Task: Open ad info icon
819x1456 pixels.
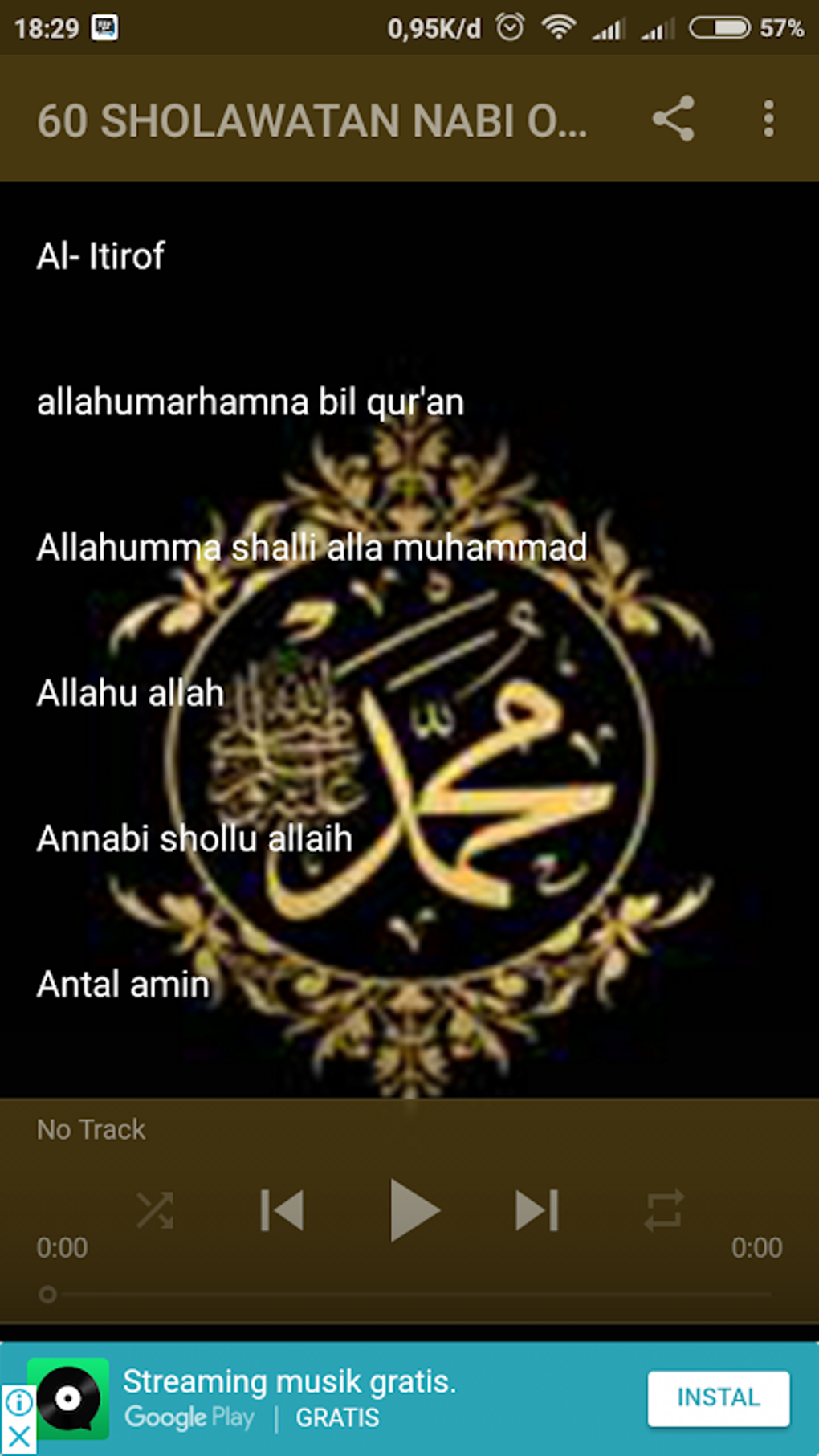Action: [x=18, y=1402]
